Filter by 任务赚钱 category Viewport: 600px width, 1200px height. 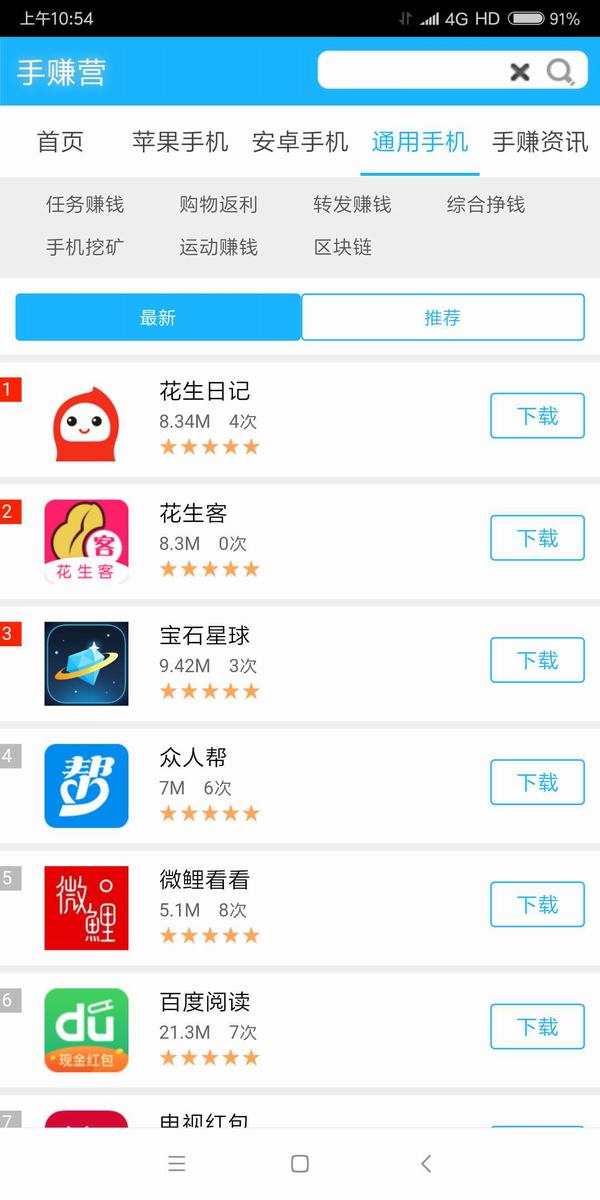(85, 204)
